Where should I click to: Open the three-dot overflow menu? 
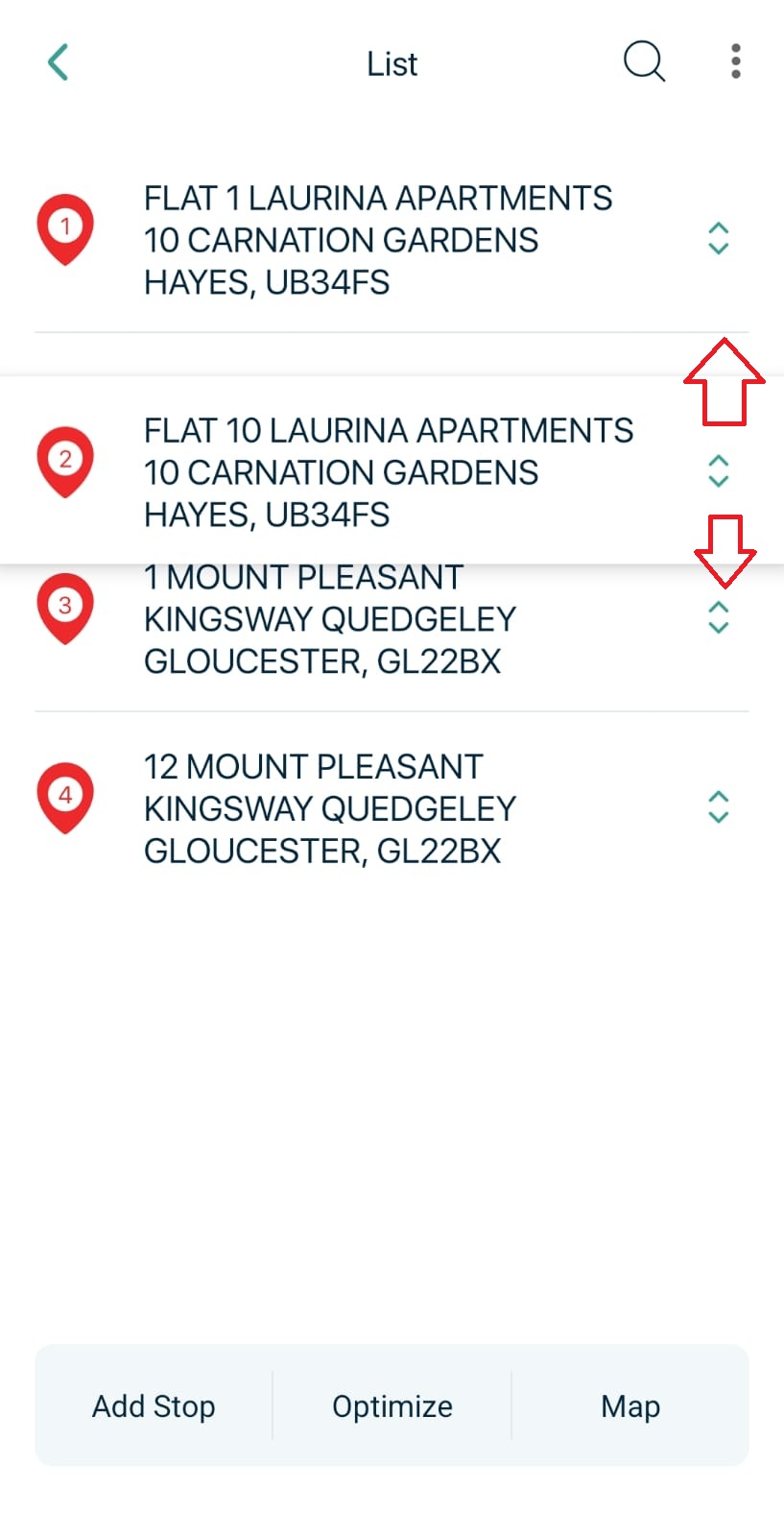(x=735, y=61)
